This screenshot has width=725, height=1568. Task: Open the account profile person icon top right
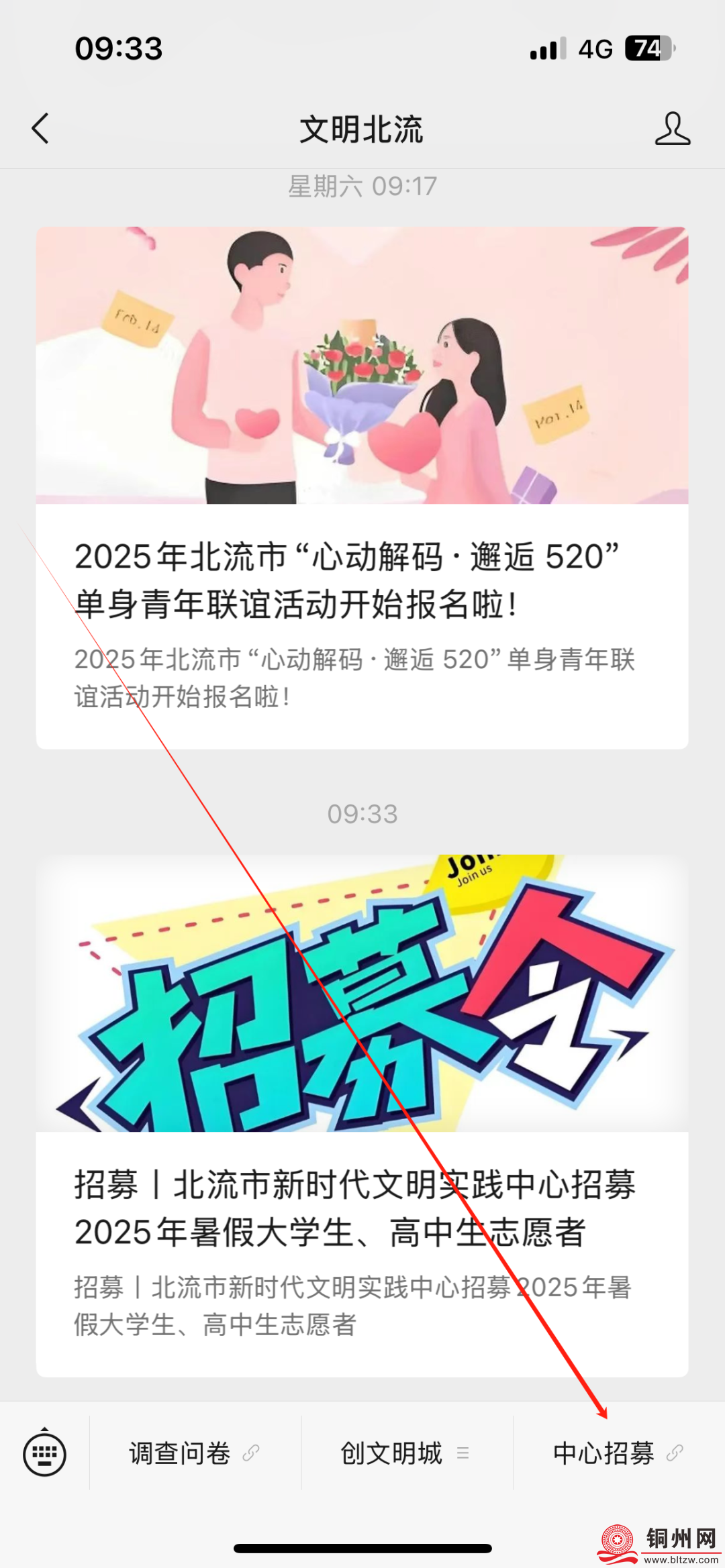(x=673, y=129)
